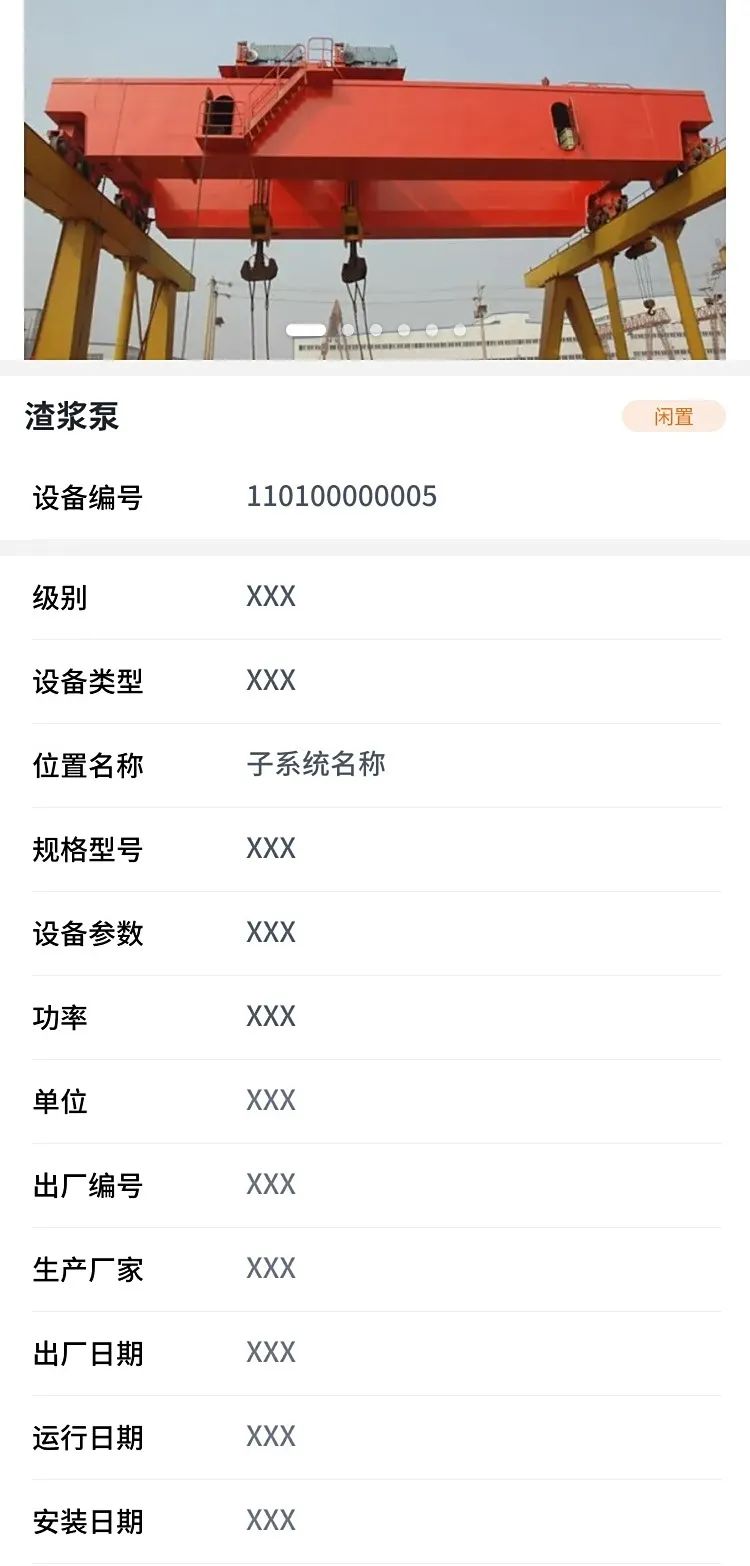Open the crane equipment photo
The image size is (750, 1566).
(375, 170)
